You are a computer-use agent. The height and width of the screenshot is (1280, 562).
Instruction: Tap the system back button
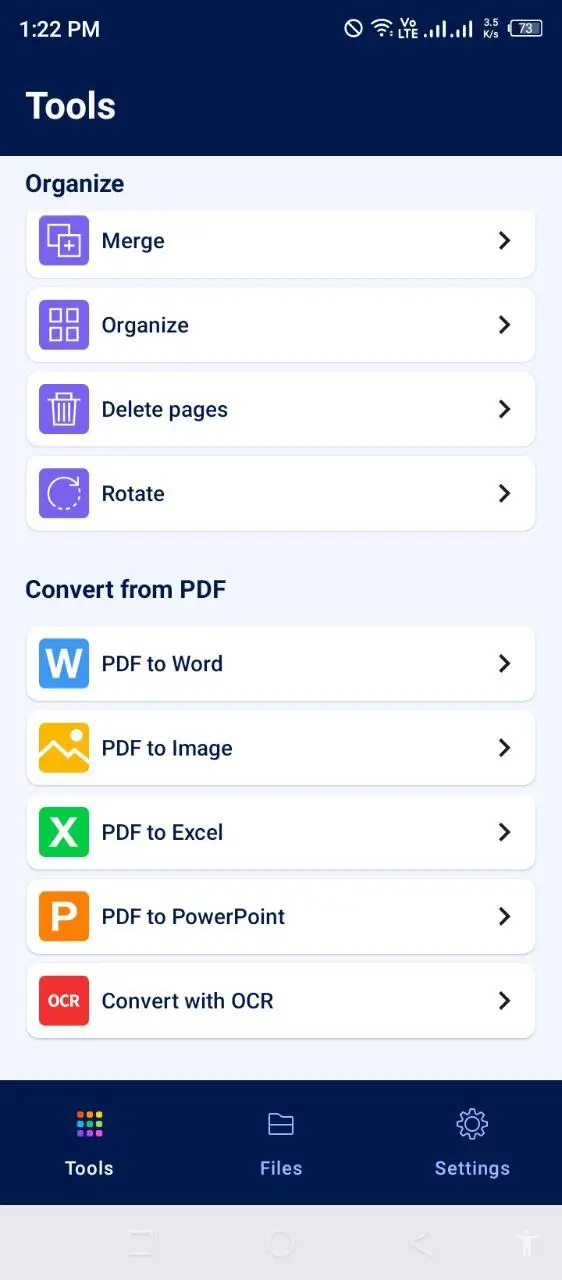(x=421, y=1244)
